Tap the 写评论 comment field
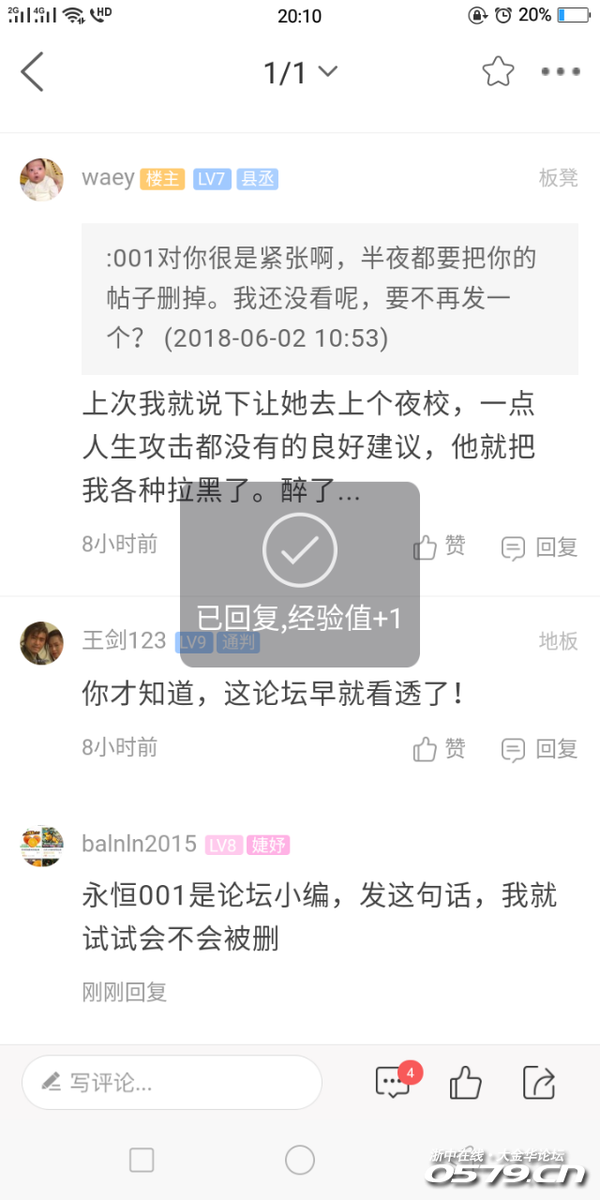 172,1082
